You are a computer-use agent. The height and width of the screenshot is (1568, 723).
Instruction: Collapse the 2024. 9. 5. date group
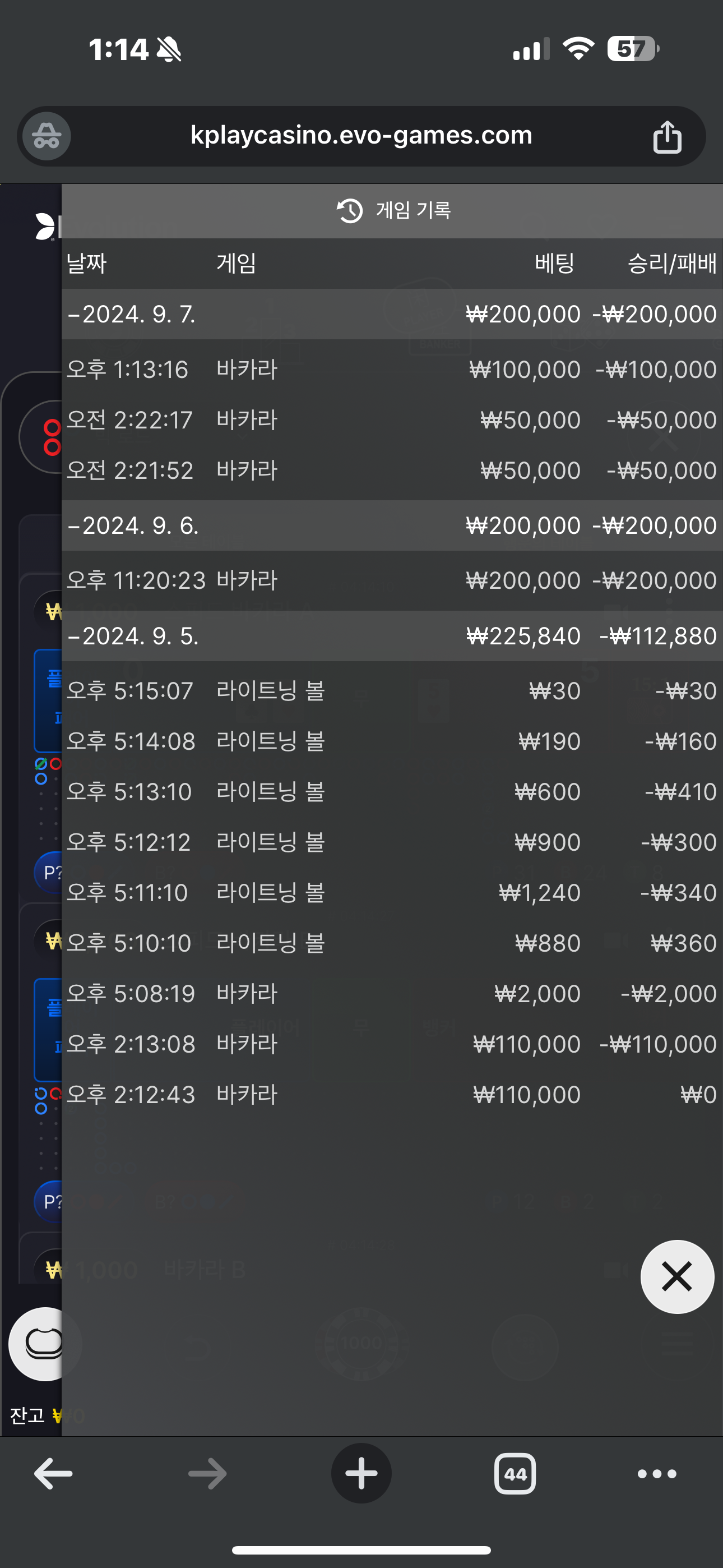[x=133, y=636]
